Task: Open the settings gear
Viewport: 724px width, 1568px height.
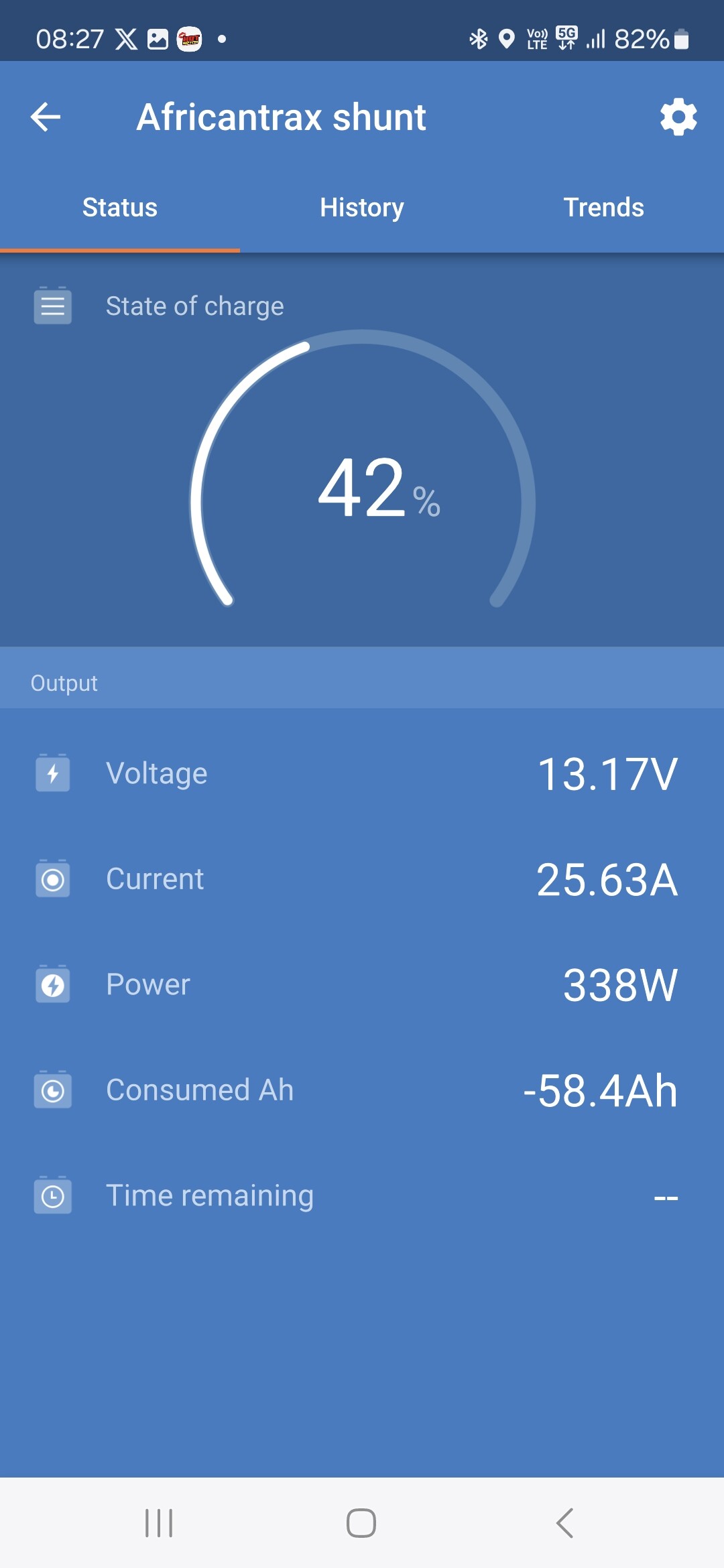Action: click(678, 117)
